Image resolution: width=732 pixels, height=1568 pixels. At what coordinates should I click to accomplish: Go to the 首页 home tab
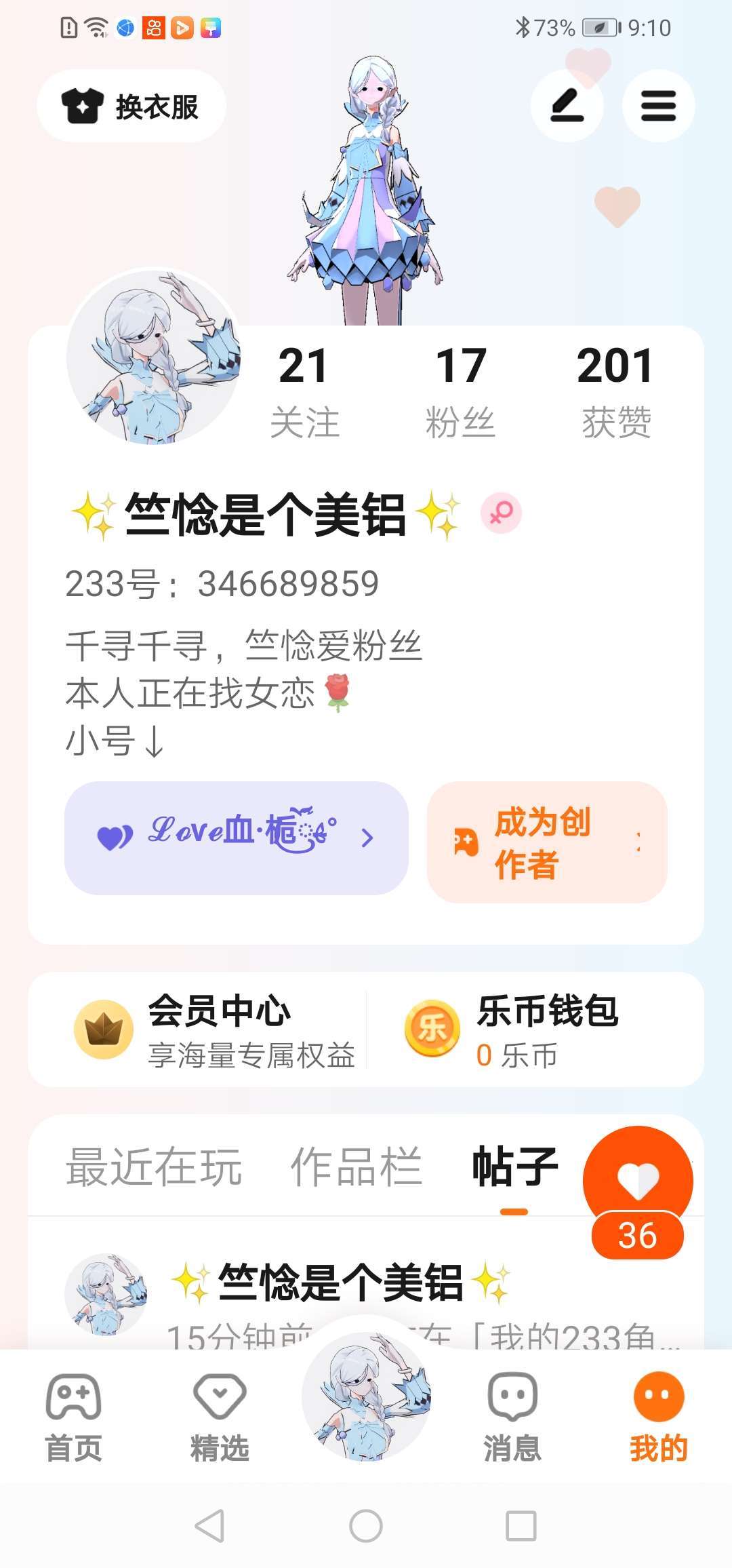coord(73,1417)
